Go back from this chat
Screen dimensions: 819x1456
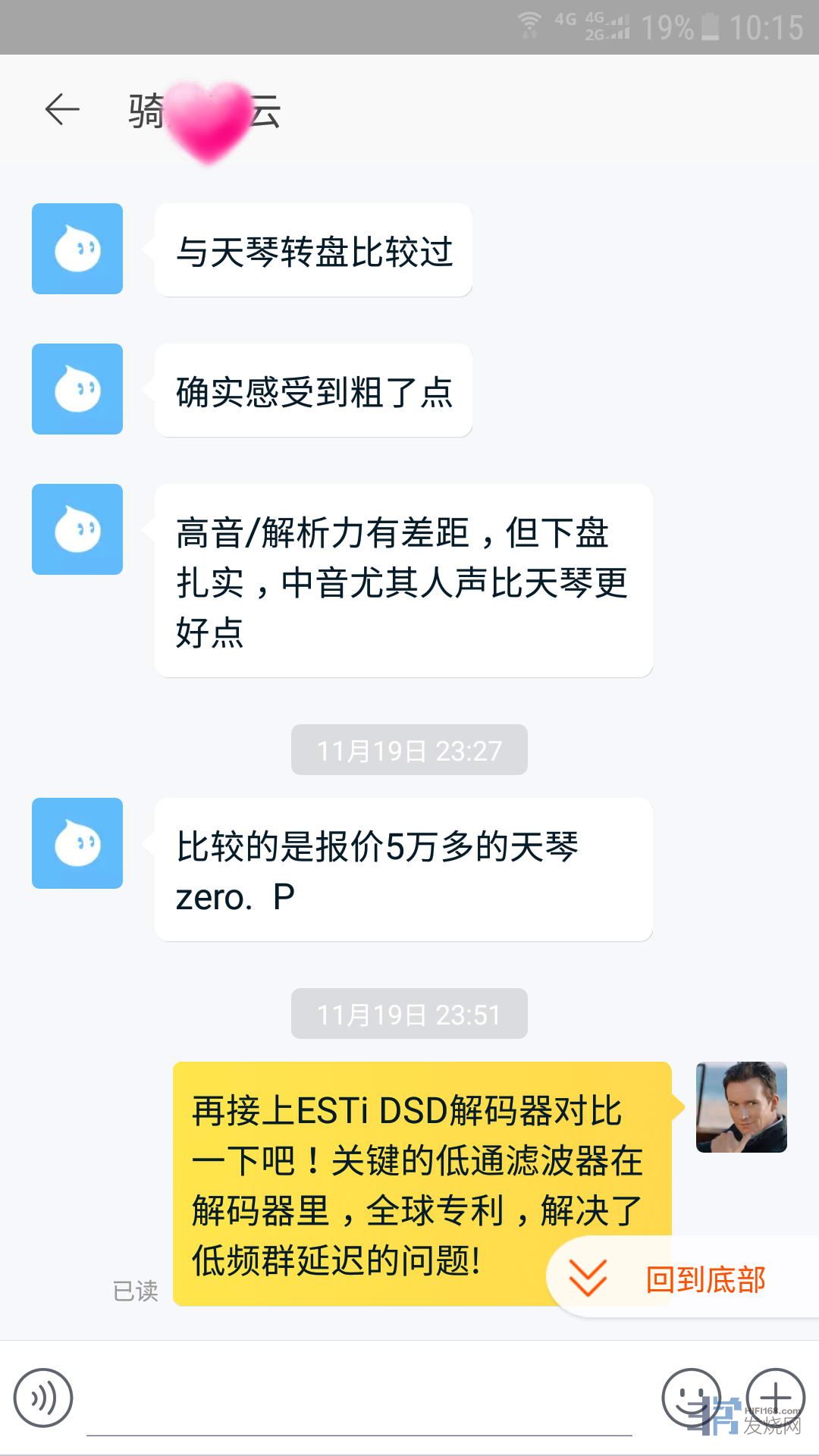point(62,110)
